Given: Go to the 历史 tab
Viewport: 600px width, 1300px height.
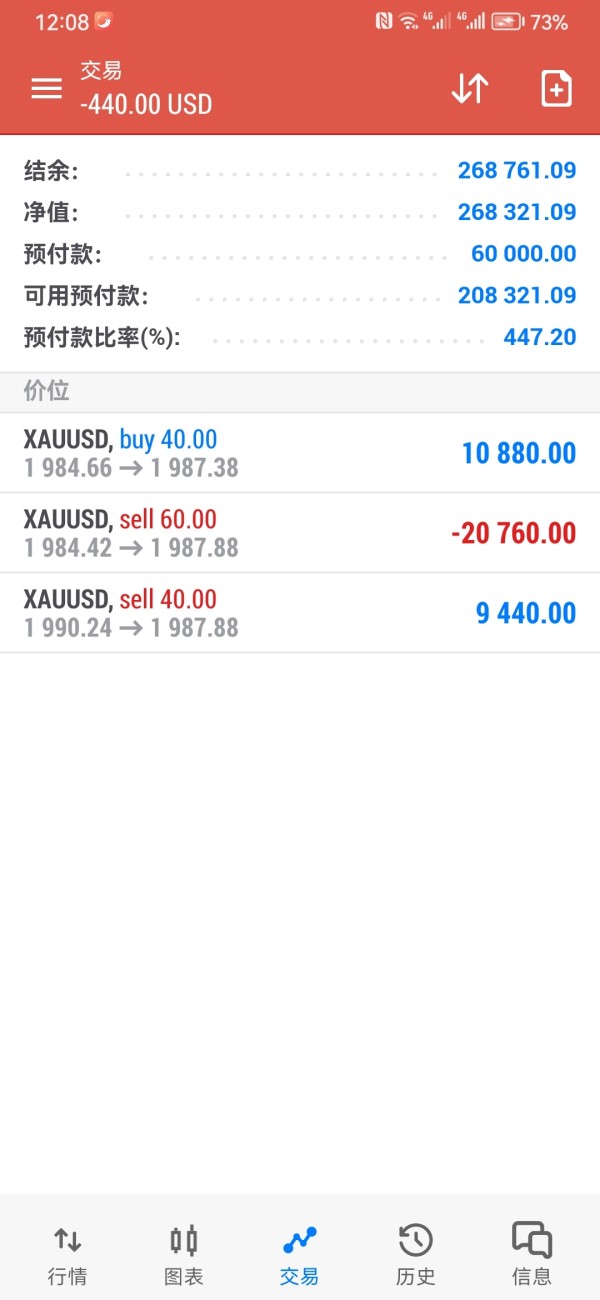Looking at the screenshot, I should coord(416,1256).
